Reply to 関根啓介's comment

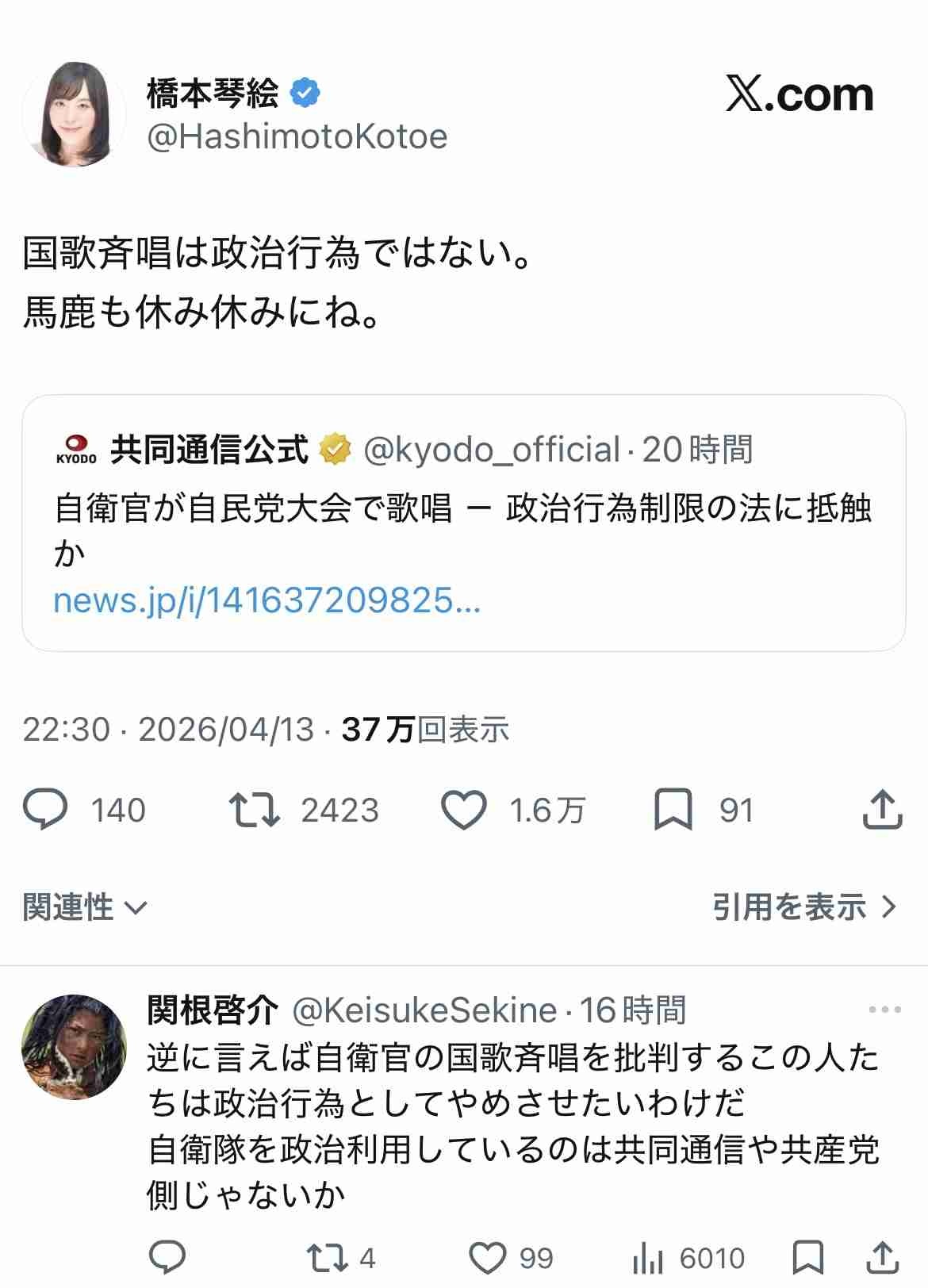coord(167,1258)
